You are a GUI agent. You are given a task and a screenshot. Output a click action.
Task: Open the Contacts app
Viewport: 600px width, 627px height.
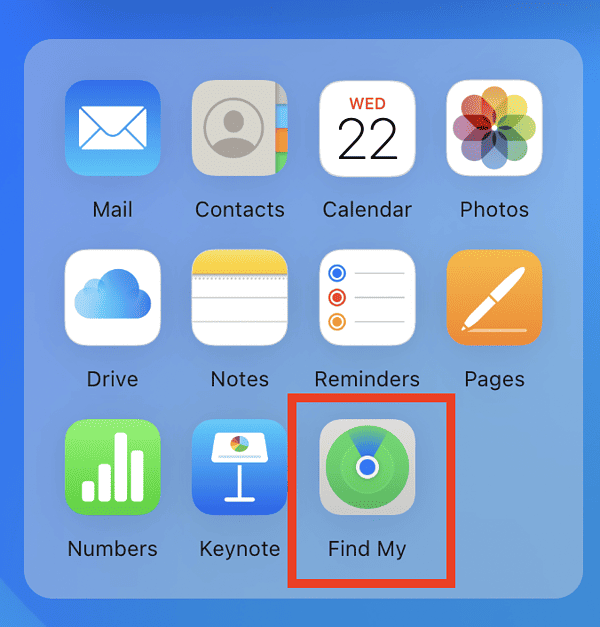pos(239,128)
